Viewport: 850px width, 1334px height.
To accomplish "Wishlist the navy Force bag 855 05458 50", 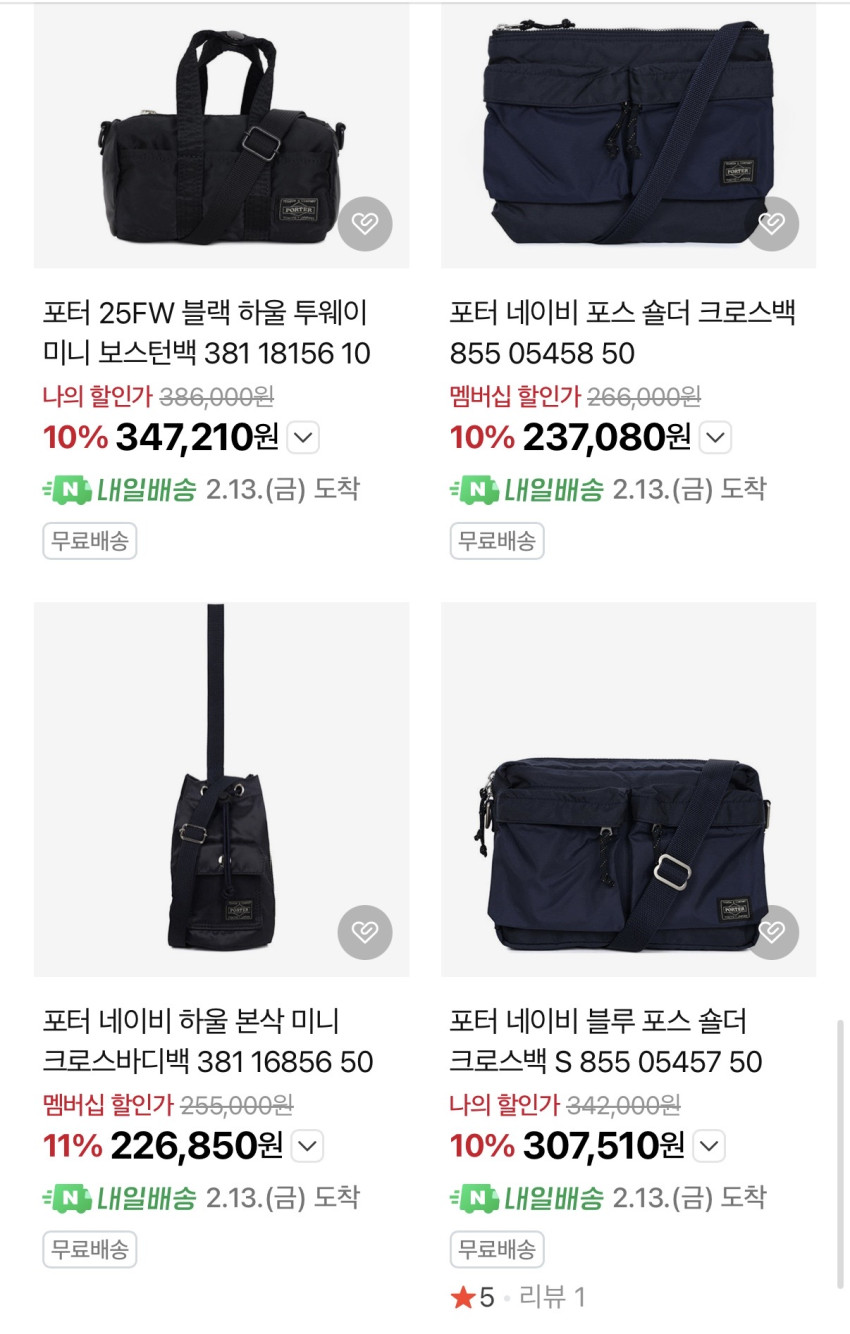I will [x=771, y=223].
